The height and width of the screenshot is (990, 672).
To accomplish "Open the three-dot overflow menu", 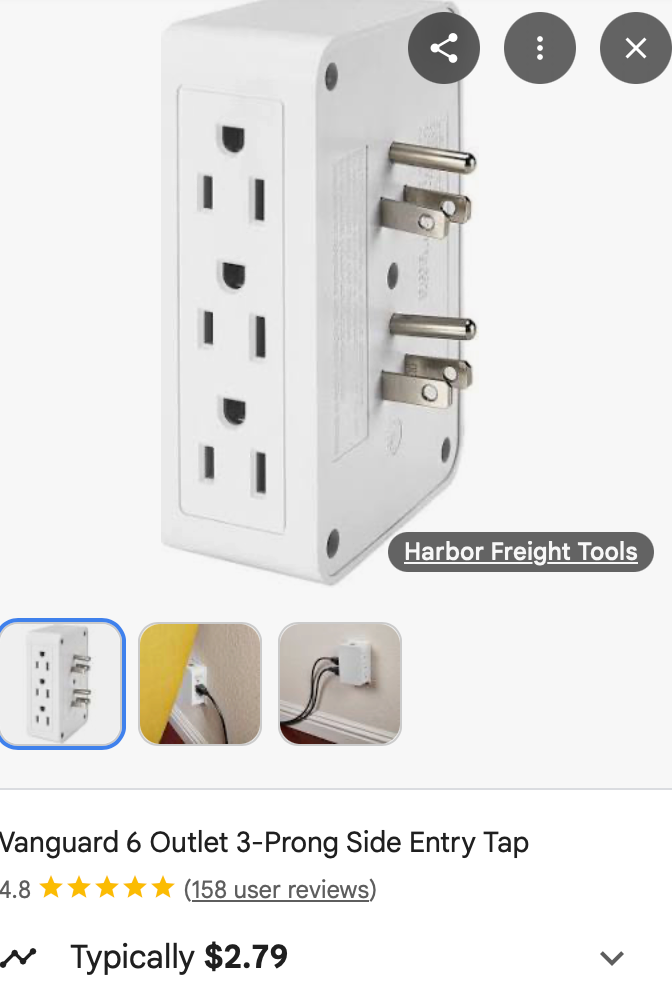I will [x=540, y=47].
